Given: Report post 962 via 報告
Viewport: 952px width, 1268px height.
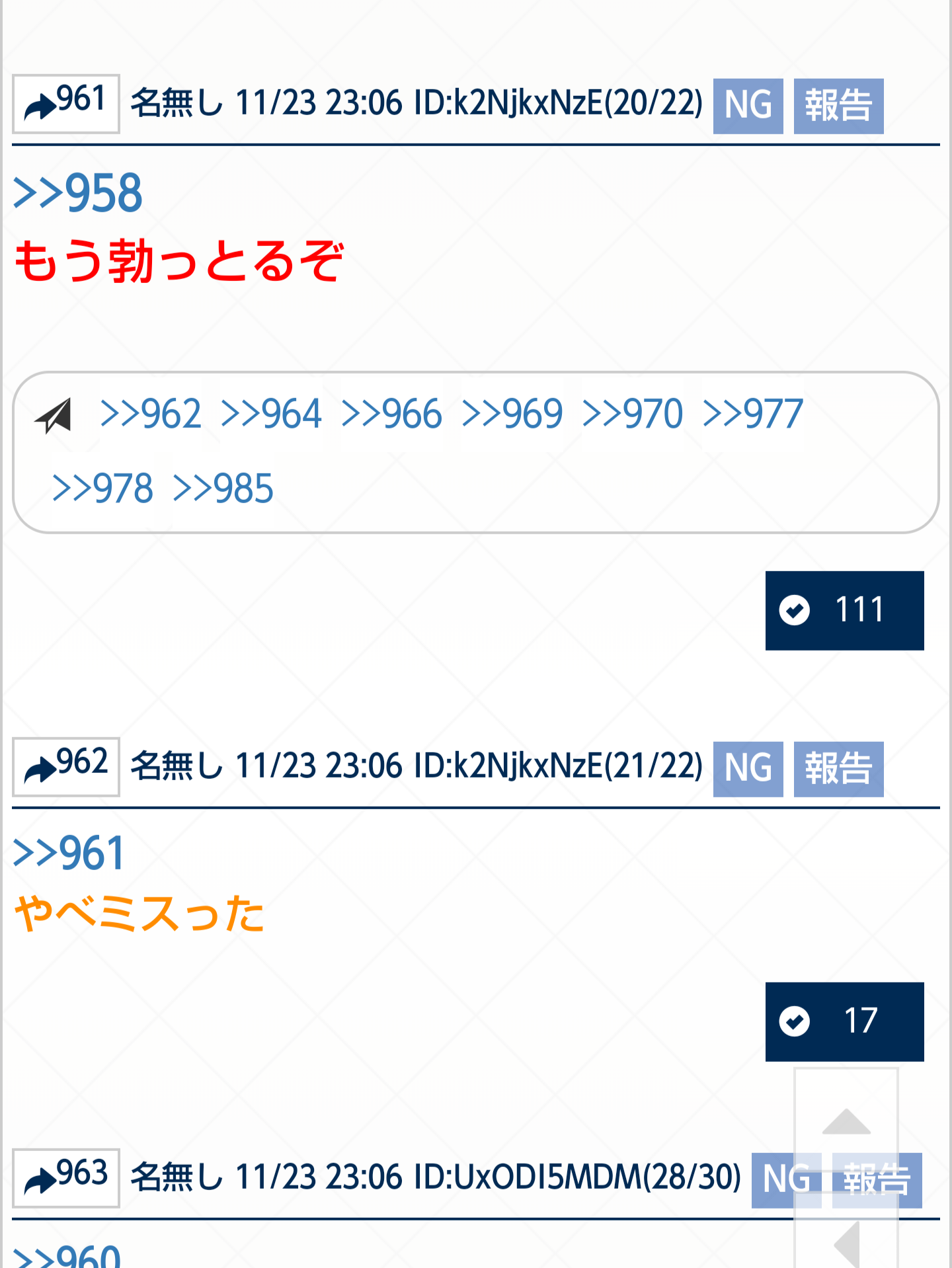Looking at the screenshot, I should coord(838,769).
